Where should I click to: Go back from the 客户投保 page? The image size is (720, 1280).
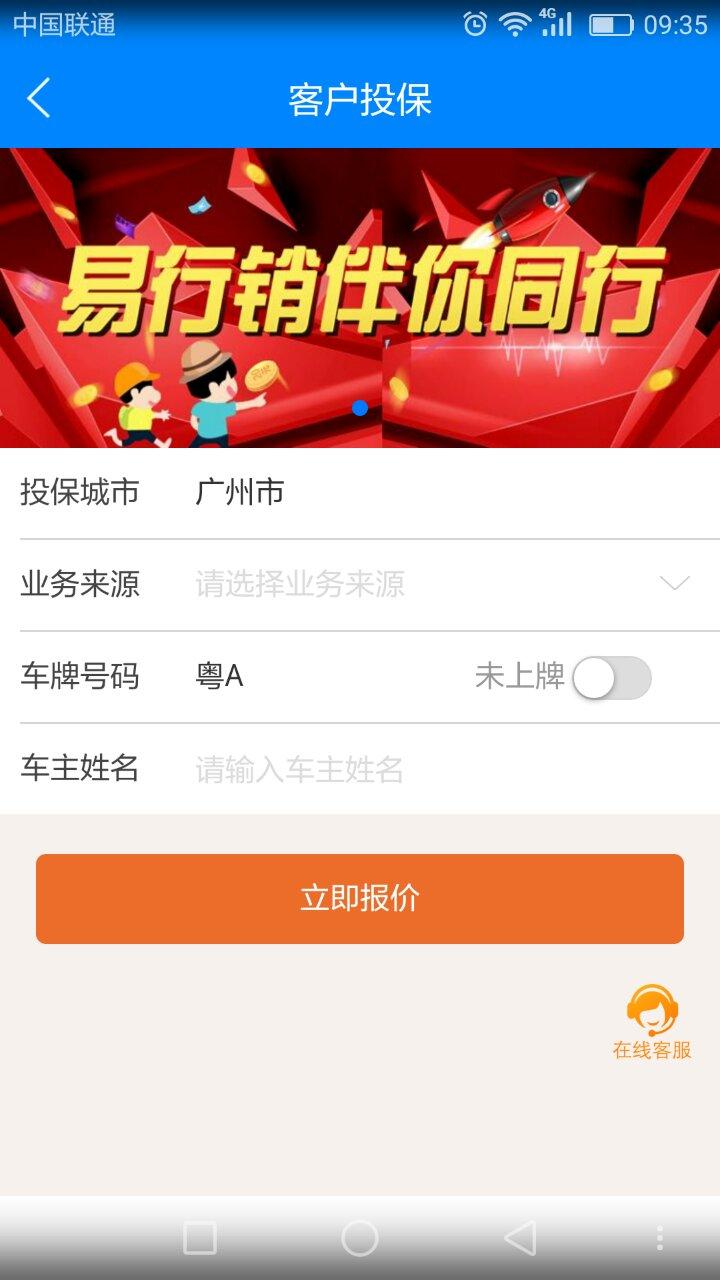click(x=39, y=99)
